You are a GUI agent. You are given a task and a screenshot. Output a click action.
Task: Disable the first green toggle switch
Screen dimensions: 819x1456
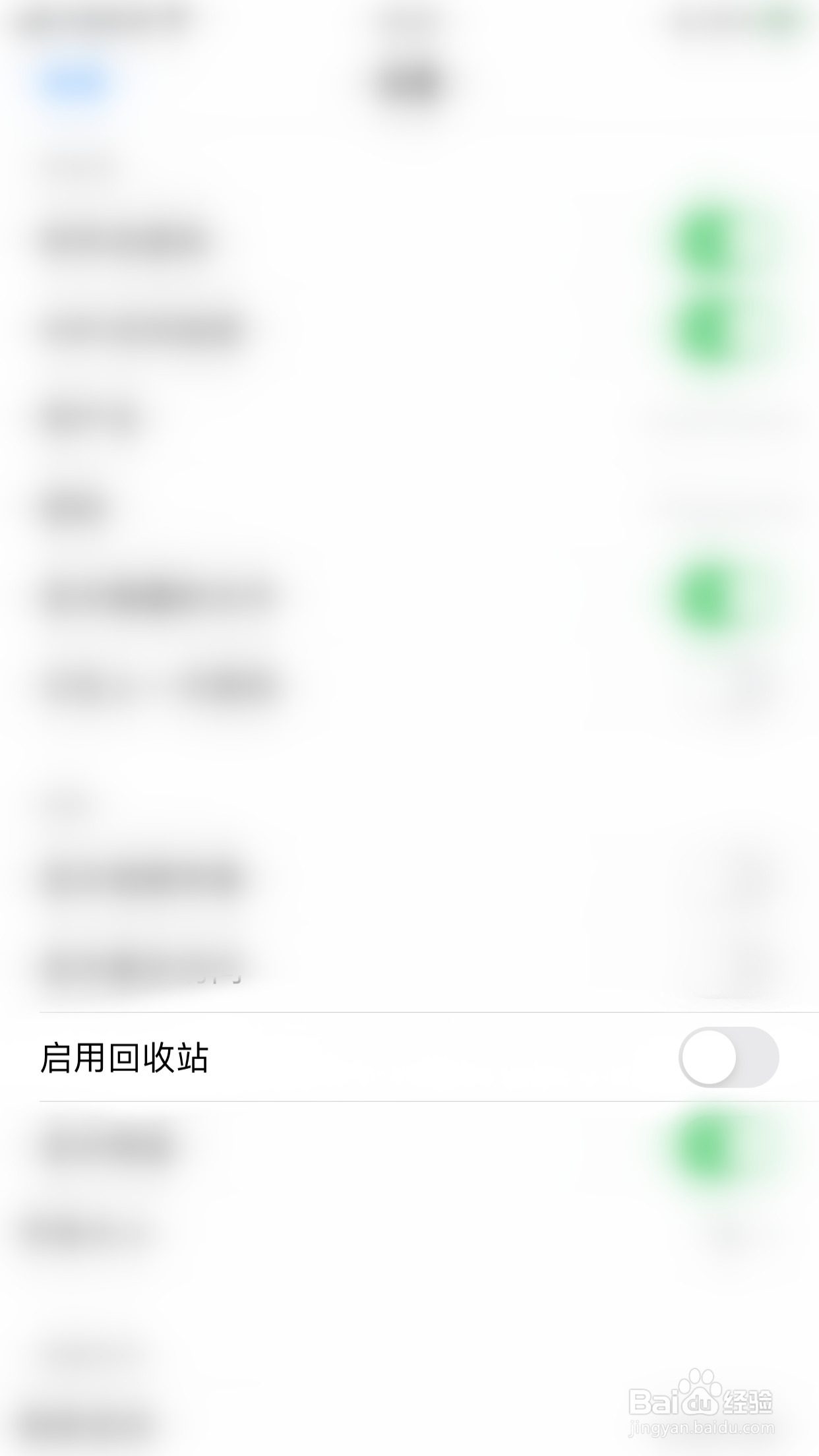tap(702, 241)
